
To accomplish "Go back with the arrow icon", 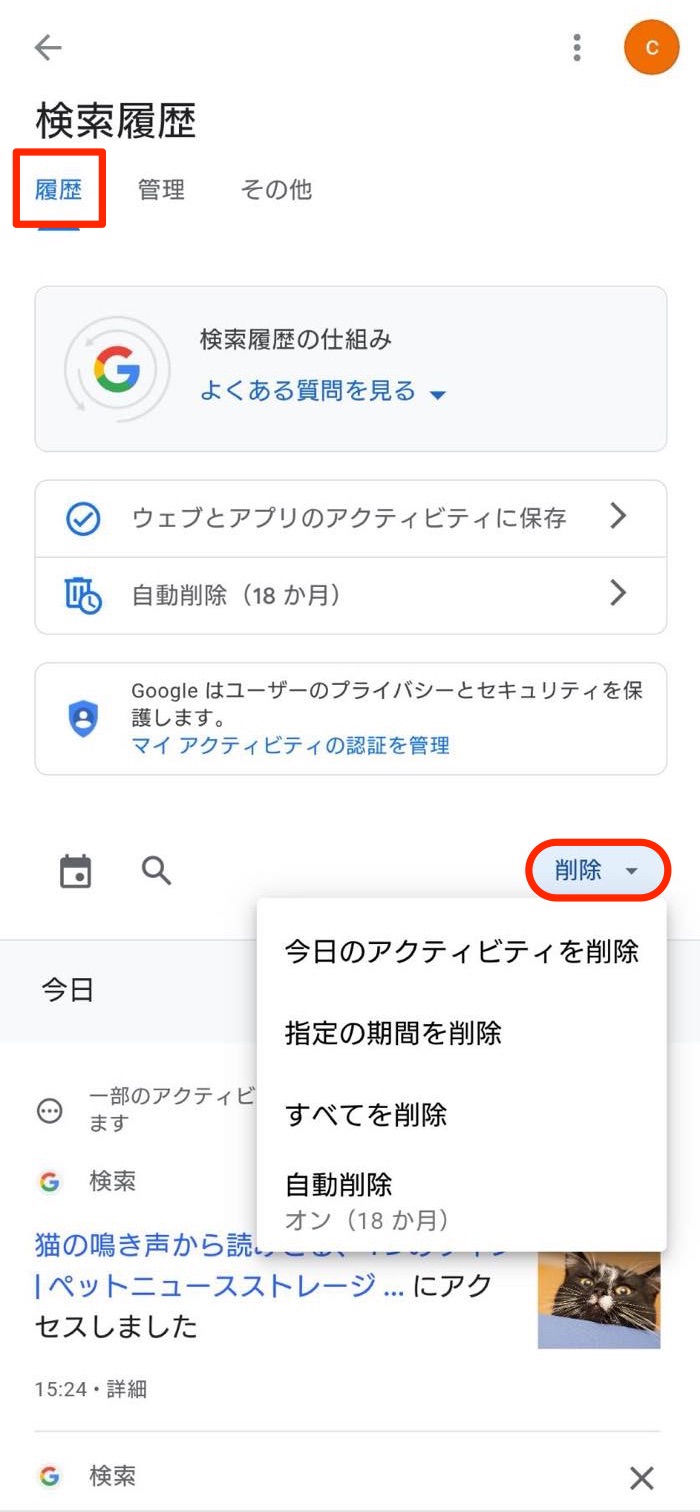I will tap(48, 48).
